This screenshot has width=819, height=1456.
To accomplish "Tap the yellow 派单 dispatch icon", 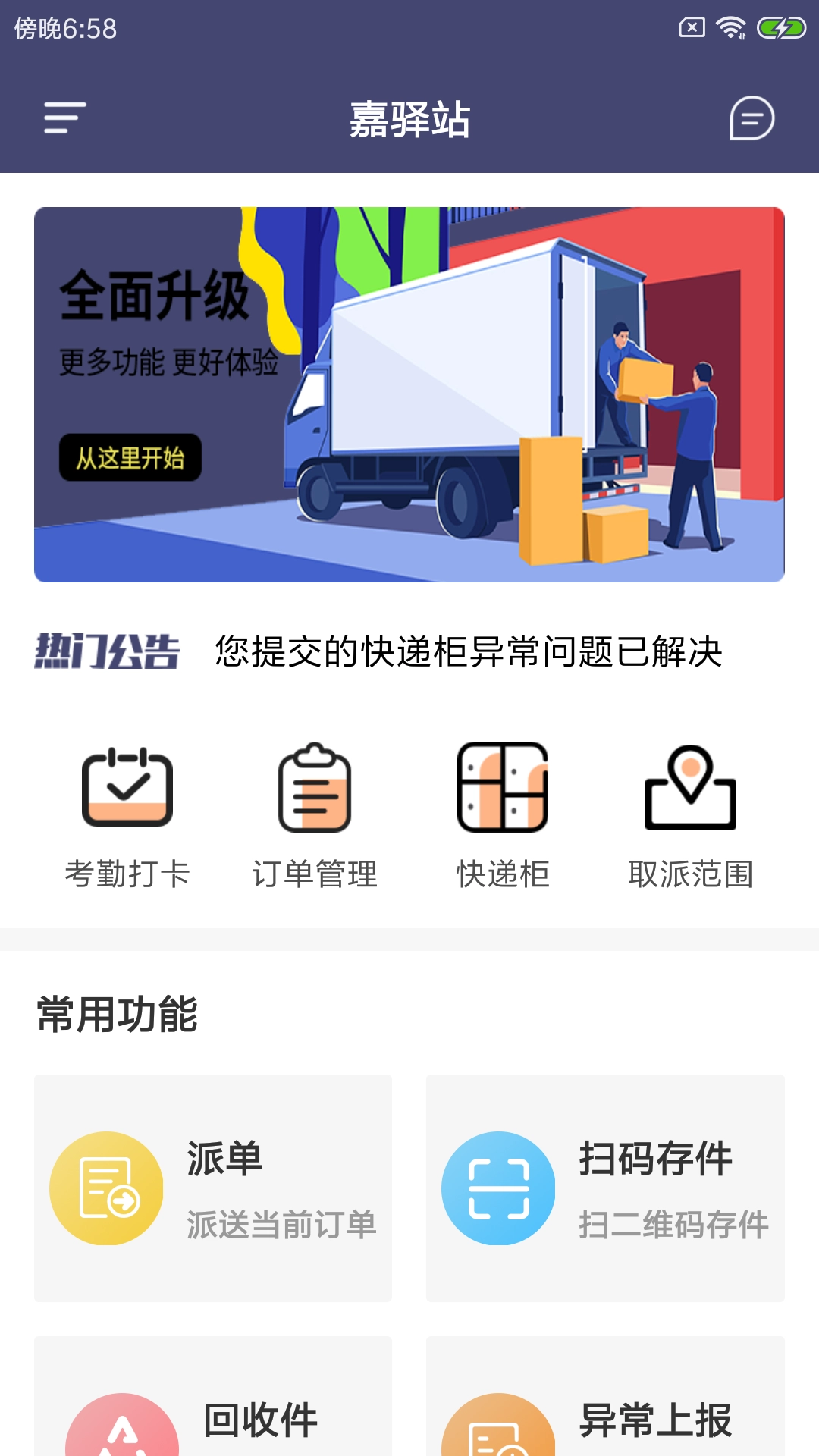I will 108,1189.
